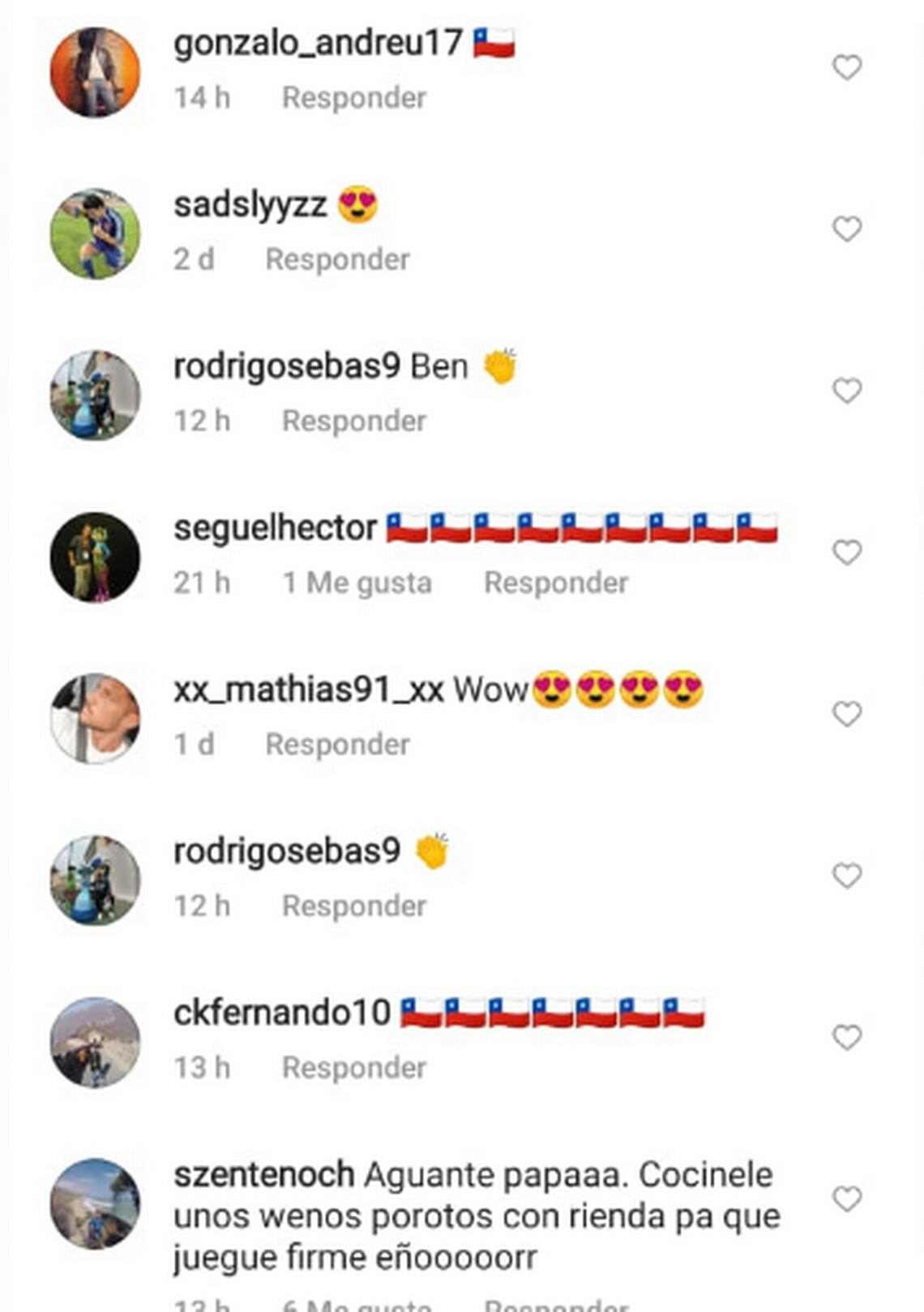The width and height of the screenshot is (924, 1312).
Task: Open ckfernando10's profile via username
Action: [281, 1013]
